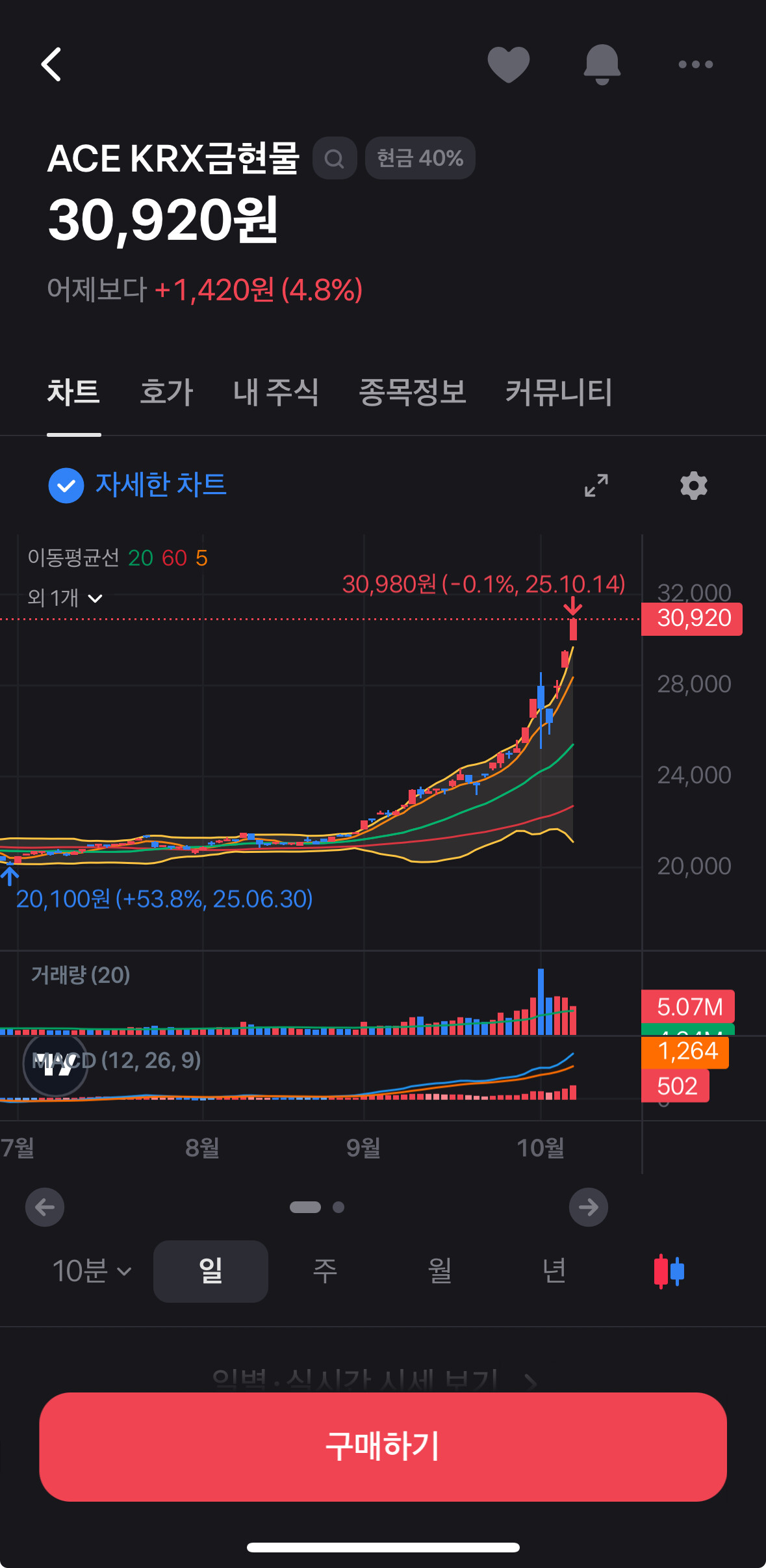Move chart left with the left arrow
766x1568 pixels.
tap(45, 1207)
